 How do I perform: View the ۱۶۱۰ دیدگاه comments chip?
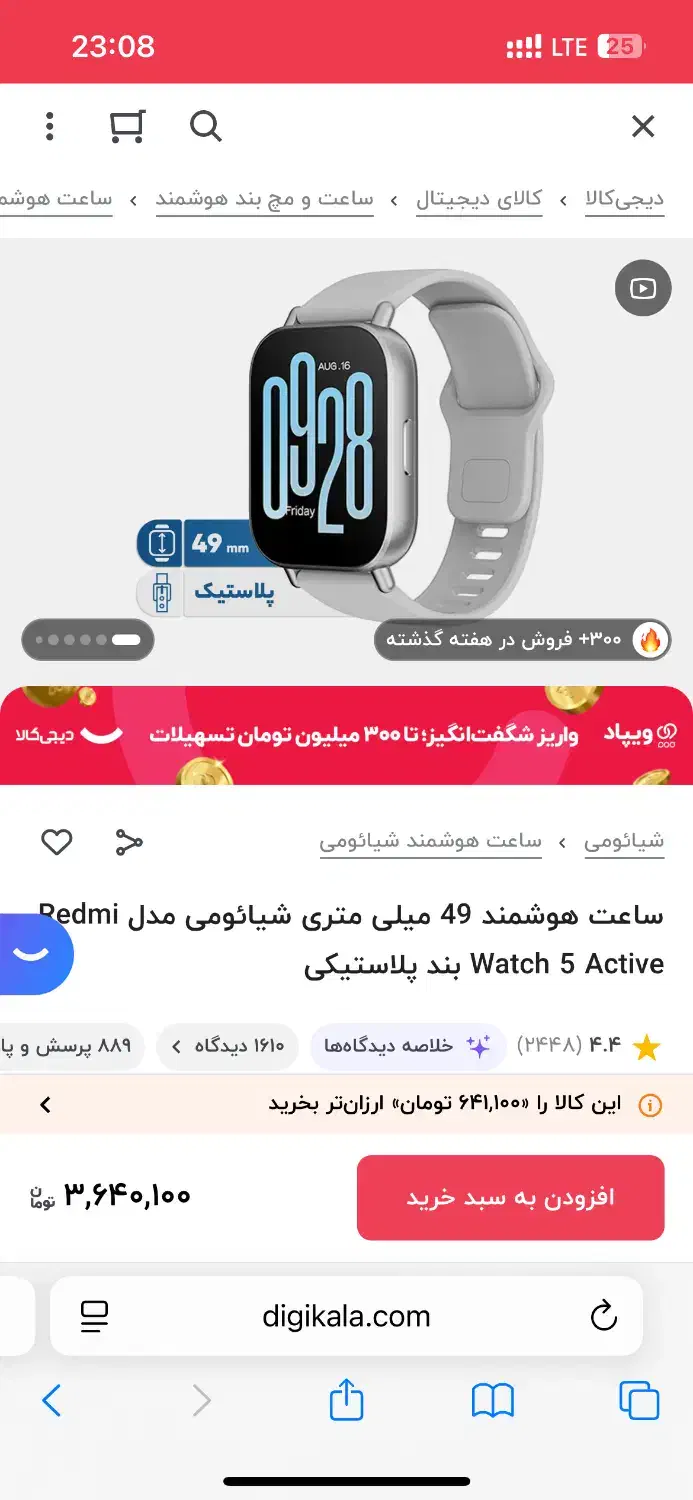[227, 1047]
